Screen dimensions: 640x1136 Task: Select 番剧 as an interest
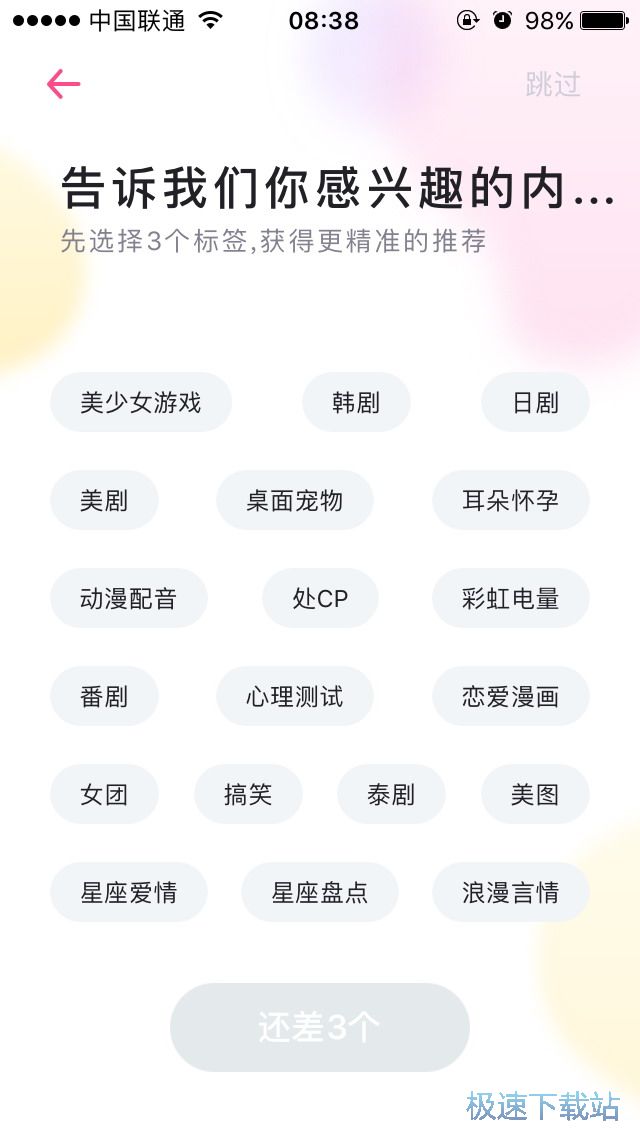pos(104,697)
